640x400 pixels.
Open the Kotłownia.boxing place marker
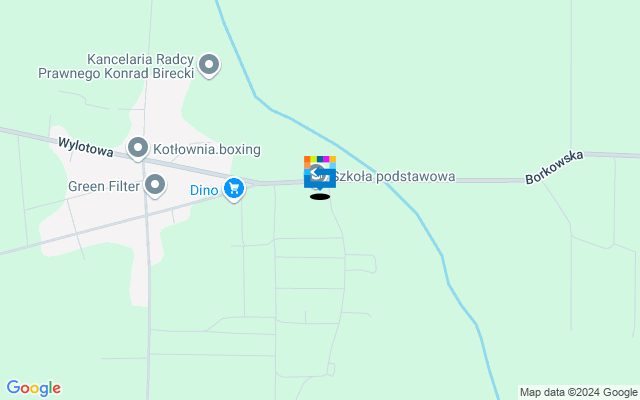click(x=138, y=148)
